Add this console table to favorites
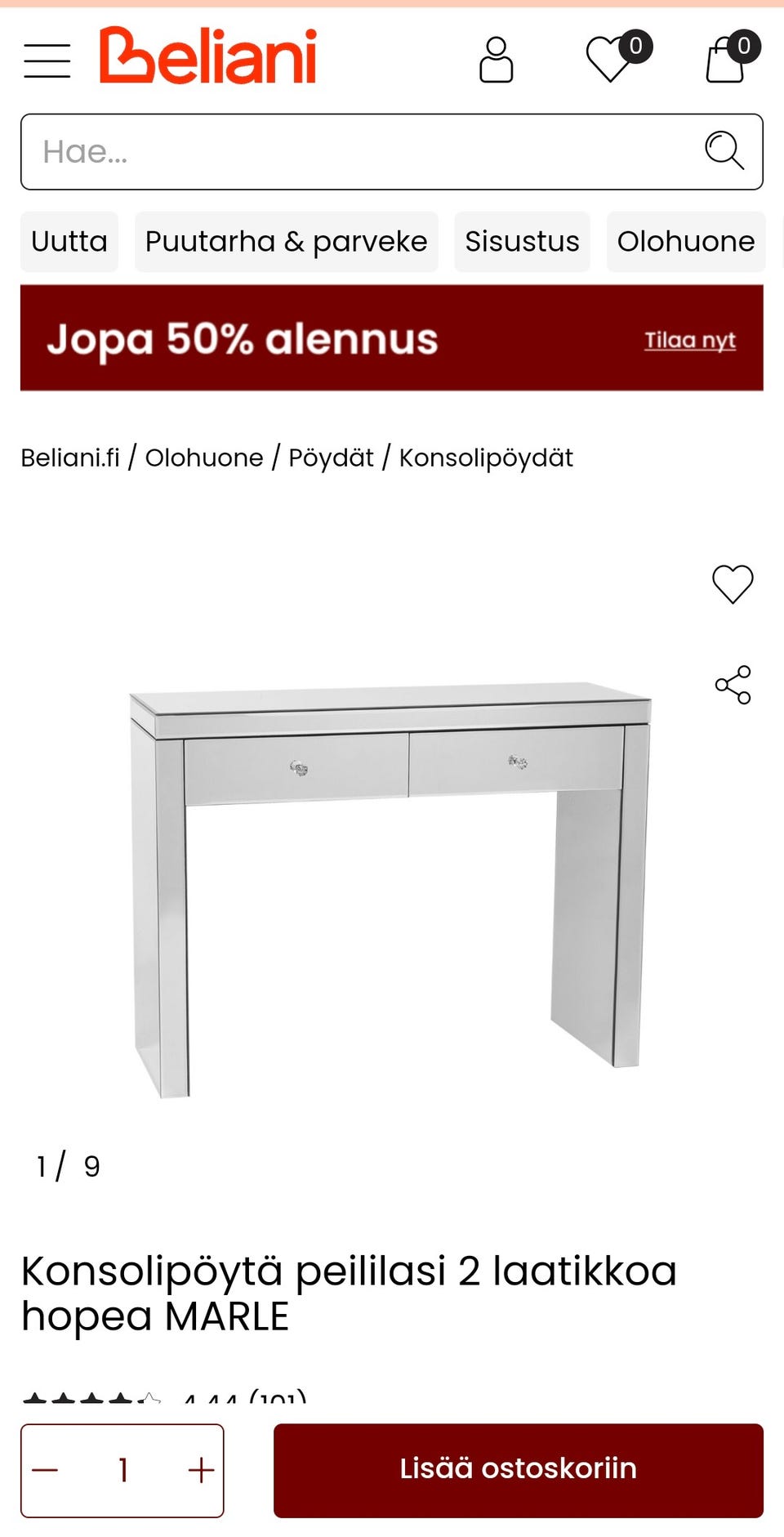This screenshot has width=784, height=1537. pos(733,584)
